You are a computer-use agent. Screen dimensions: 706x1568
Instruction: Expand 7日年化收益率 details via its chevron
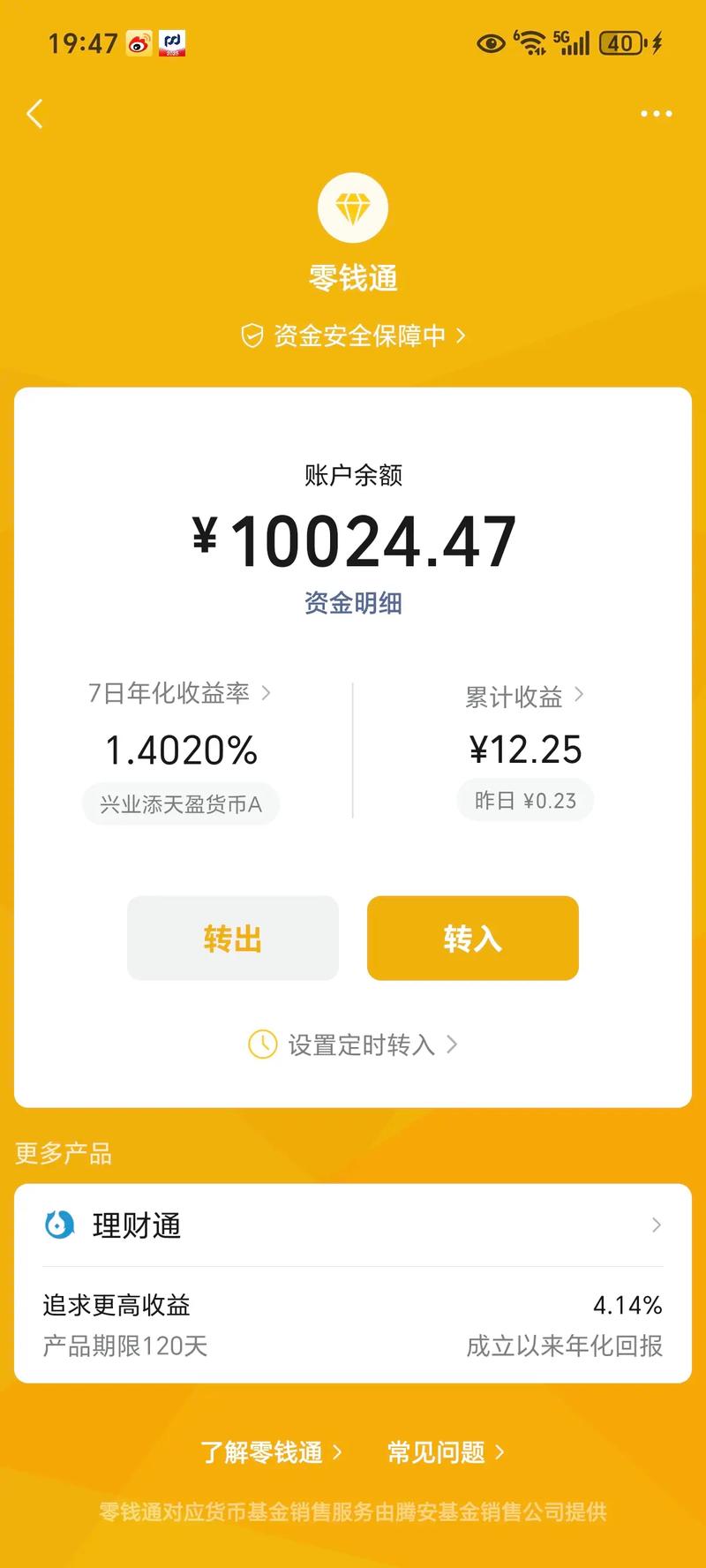265,694
